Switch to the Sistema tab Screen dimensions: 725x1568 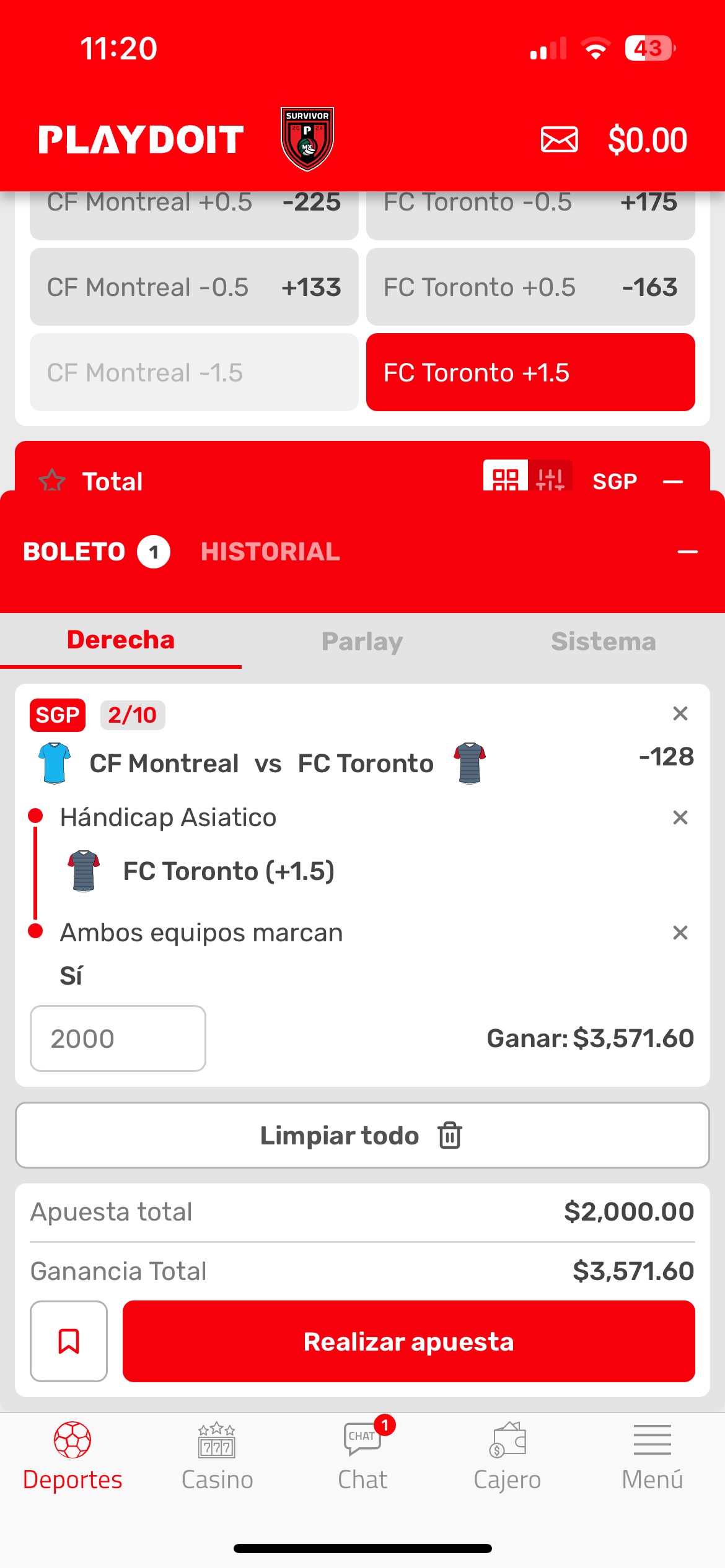(x=604, y=641)
